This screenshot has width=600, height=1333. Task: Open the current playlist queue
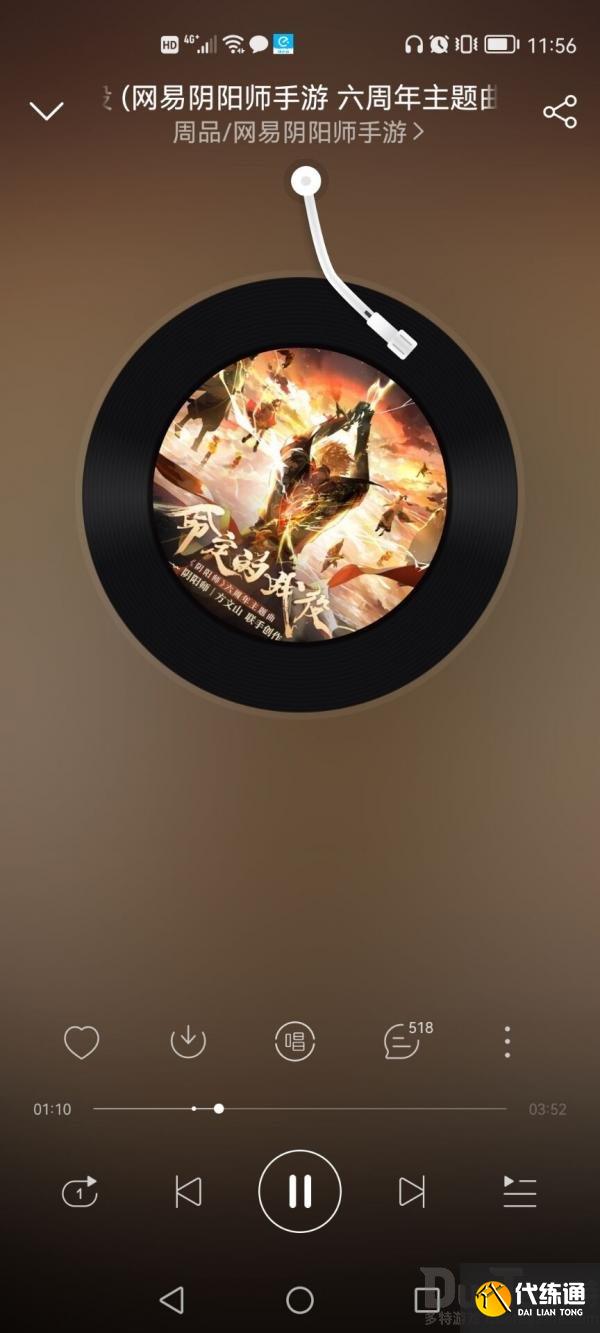[520, 1192]
